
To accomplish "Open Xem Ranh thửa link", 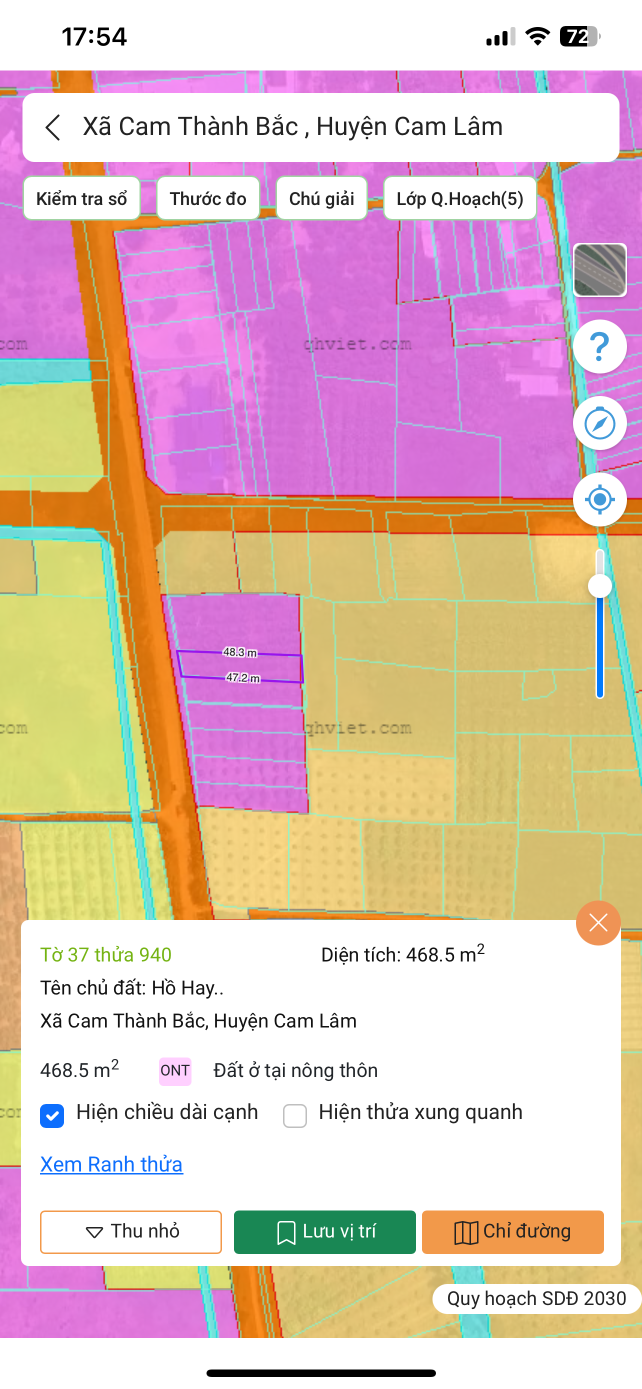I will pos(111,1164).
